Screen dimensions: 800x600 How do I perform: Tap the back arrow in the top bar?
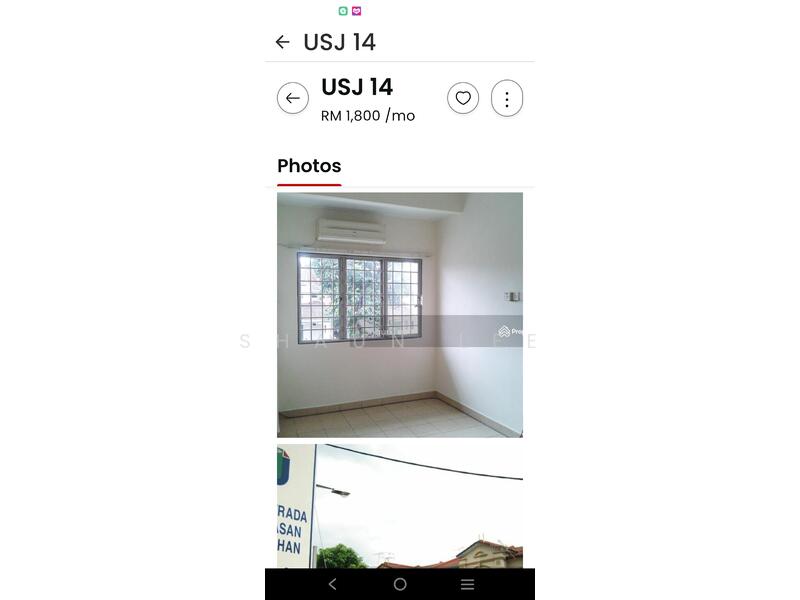tap(282, 42)
